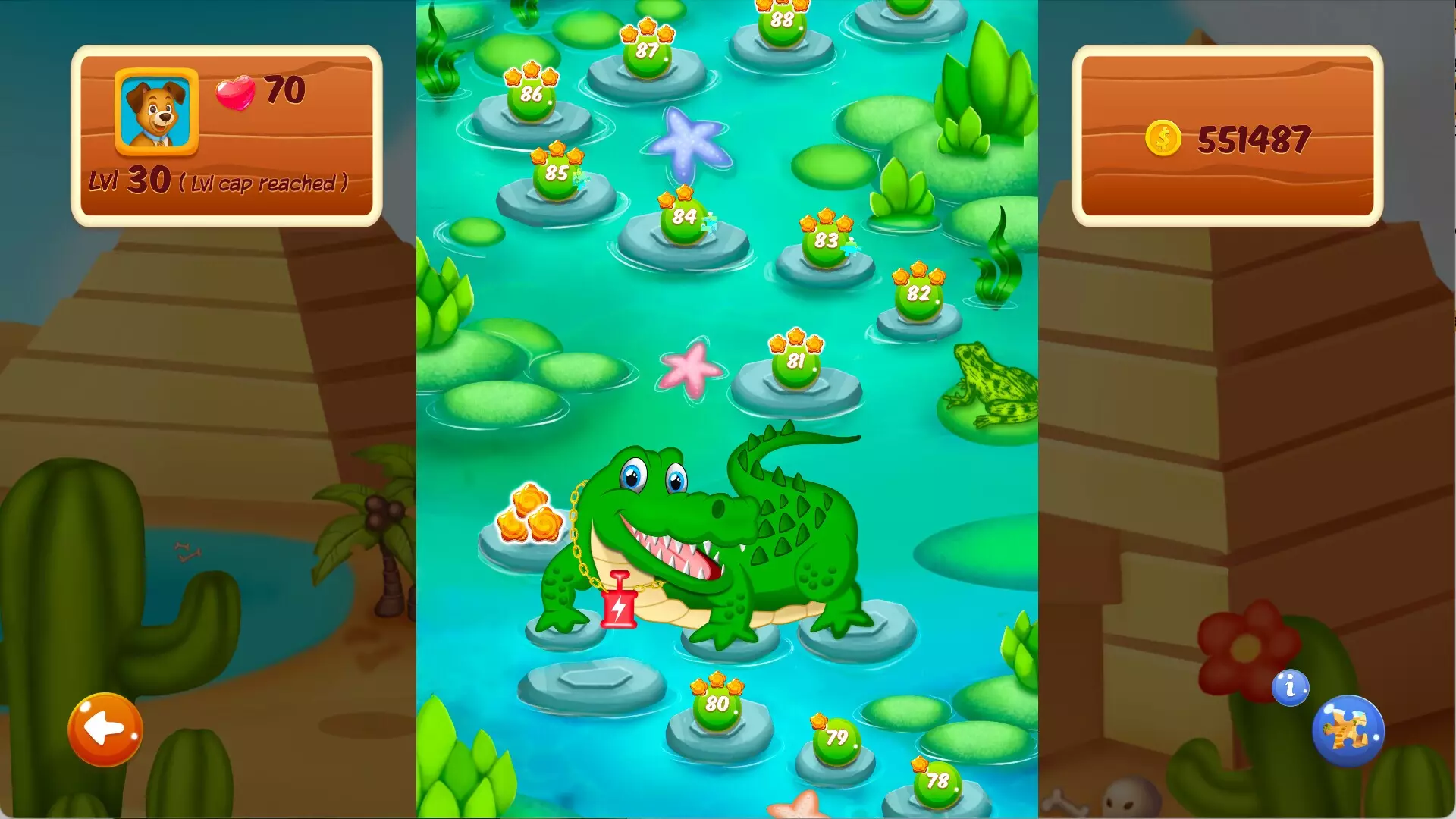This screenshot has width=1456, height=819.
Task: Go back with the orange arrow button
Action: tap(105, 730)
